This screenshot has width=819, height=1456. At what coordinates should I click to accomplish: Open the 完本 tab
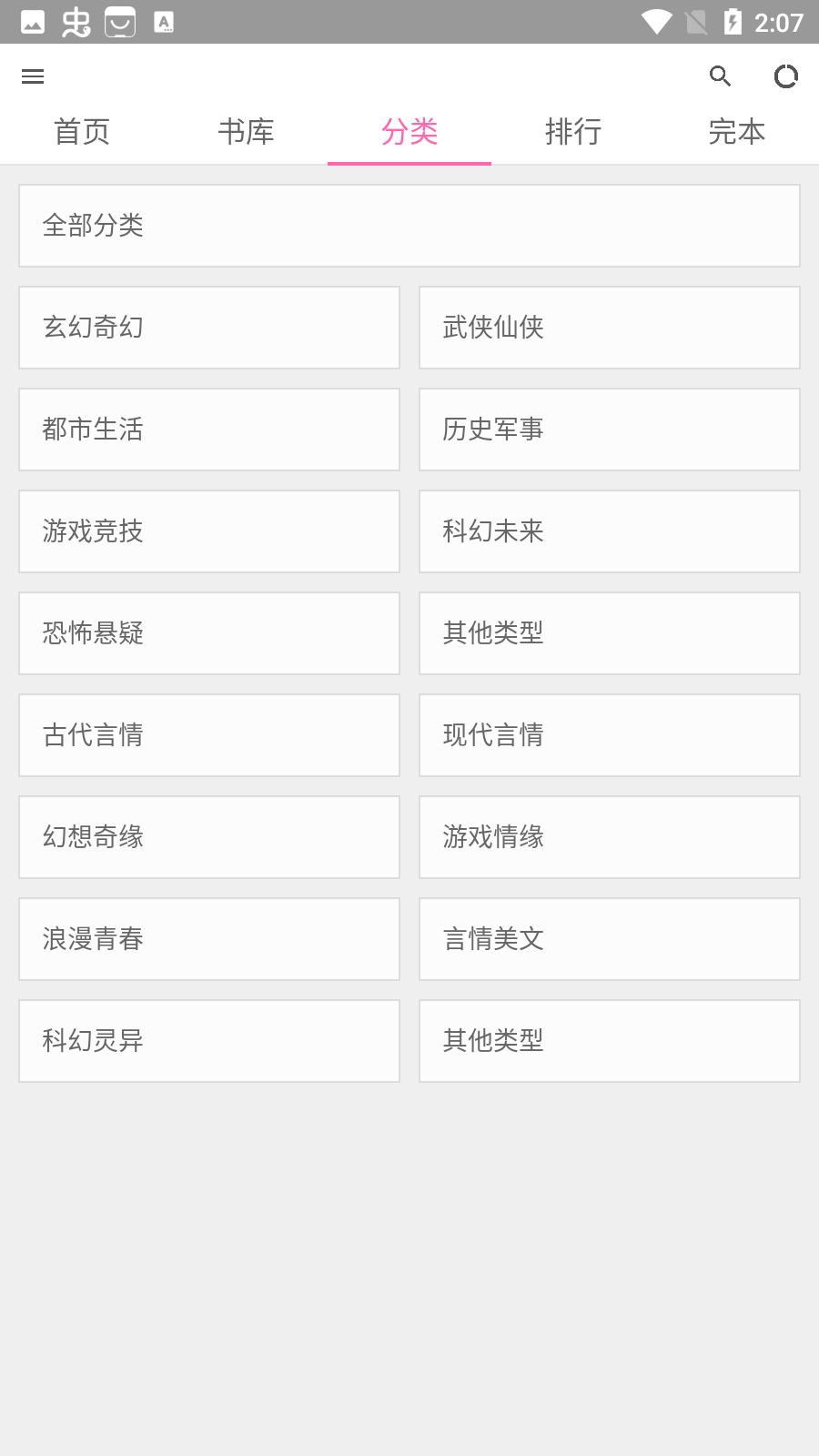pyautogui.click(x=737, y=132)
